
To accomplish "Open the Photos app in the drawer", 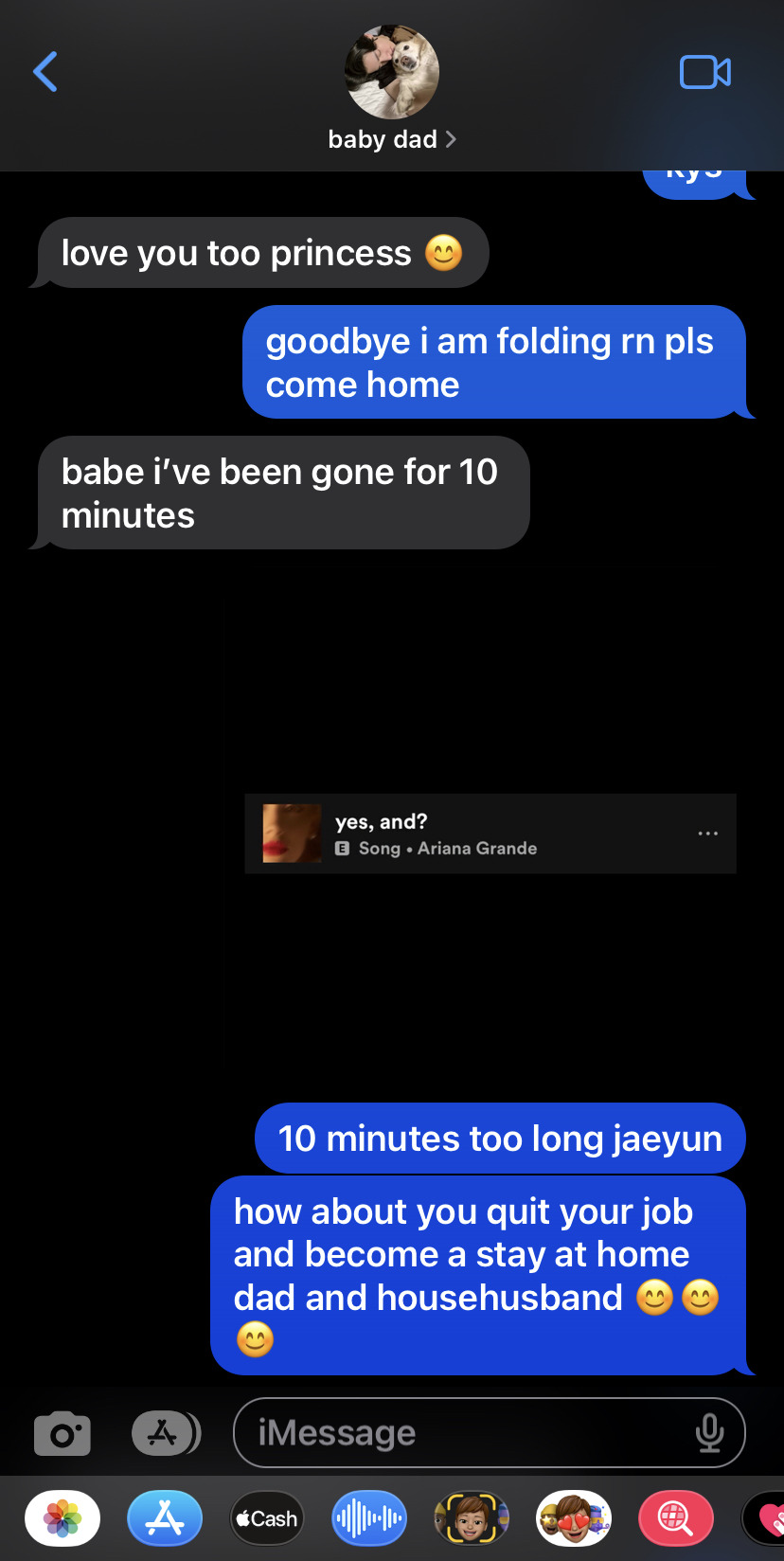I will pos(62,1518).
